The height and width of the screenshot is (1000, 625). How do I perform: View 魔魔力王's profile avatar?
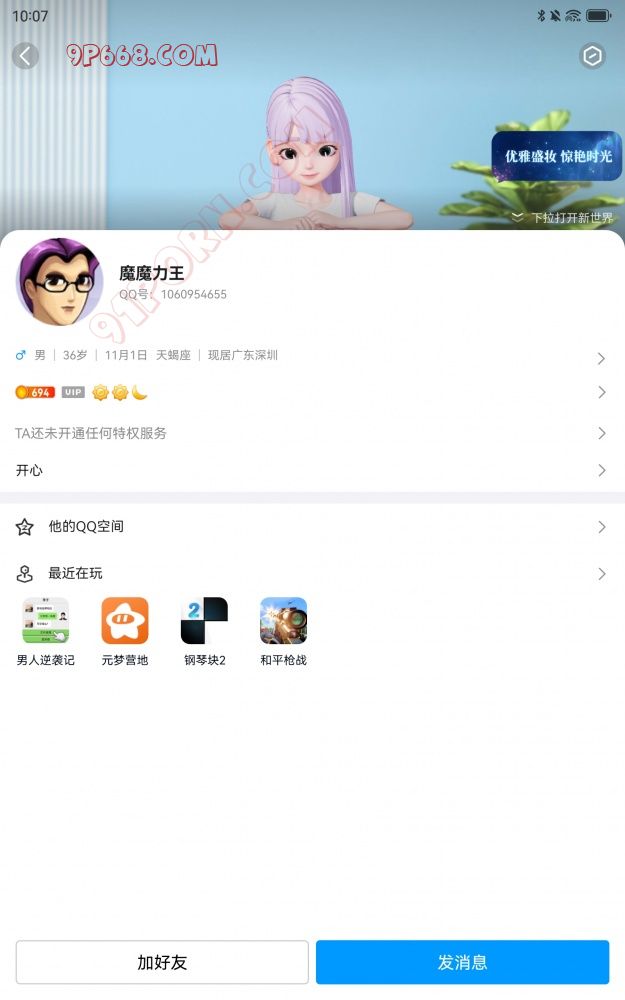[59, 282]
